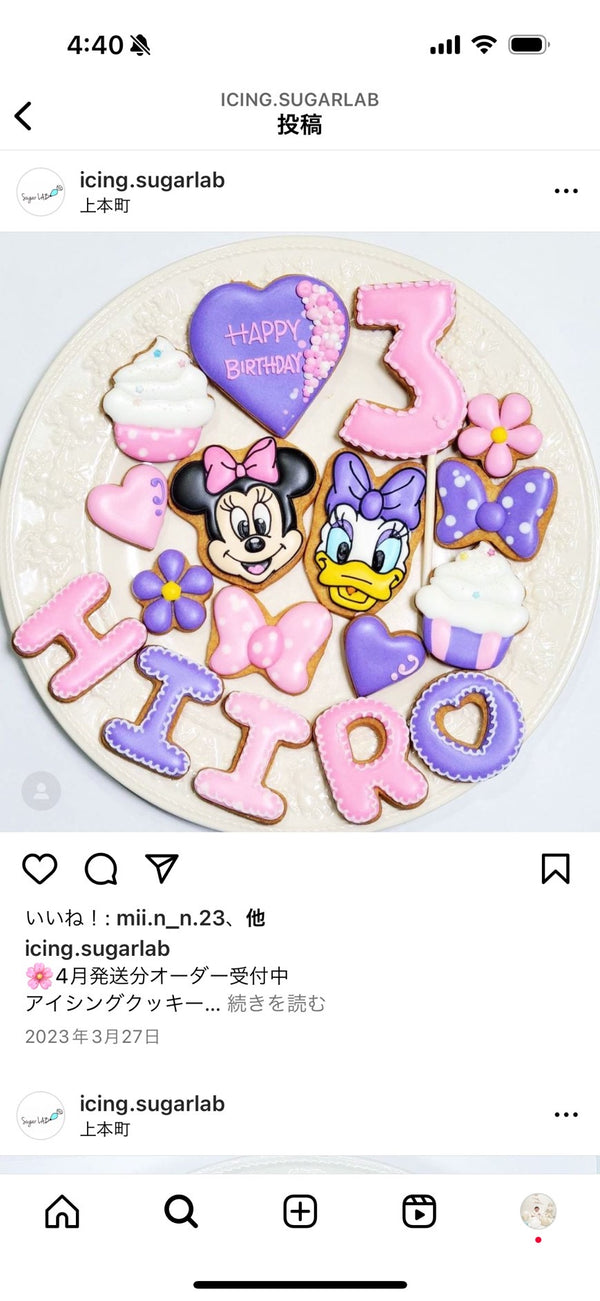Expand caption with 続きを読む

276,1003
